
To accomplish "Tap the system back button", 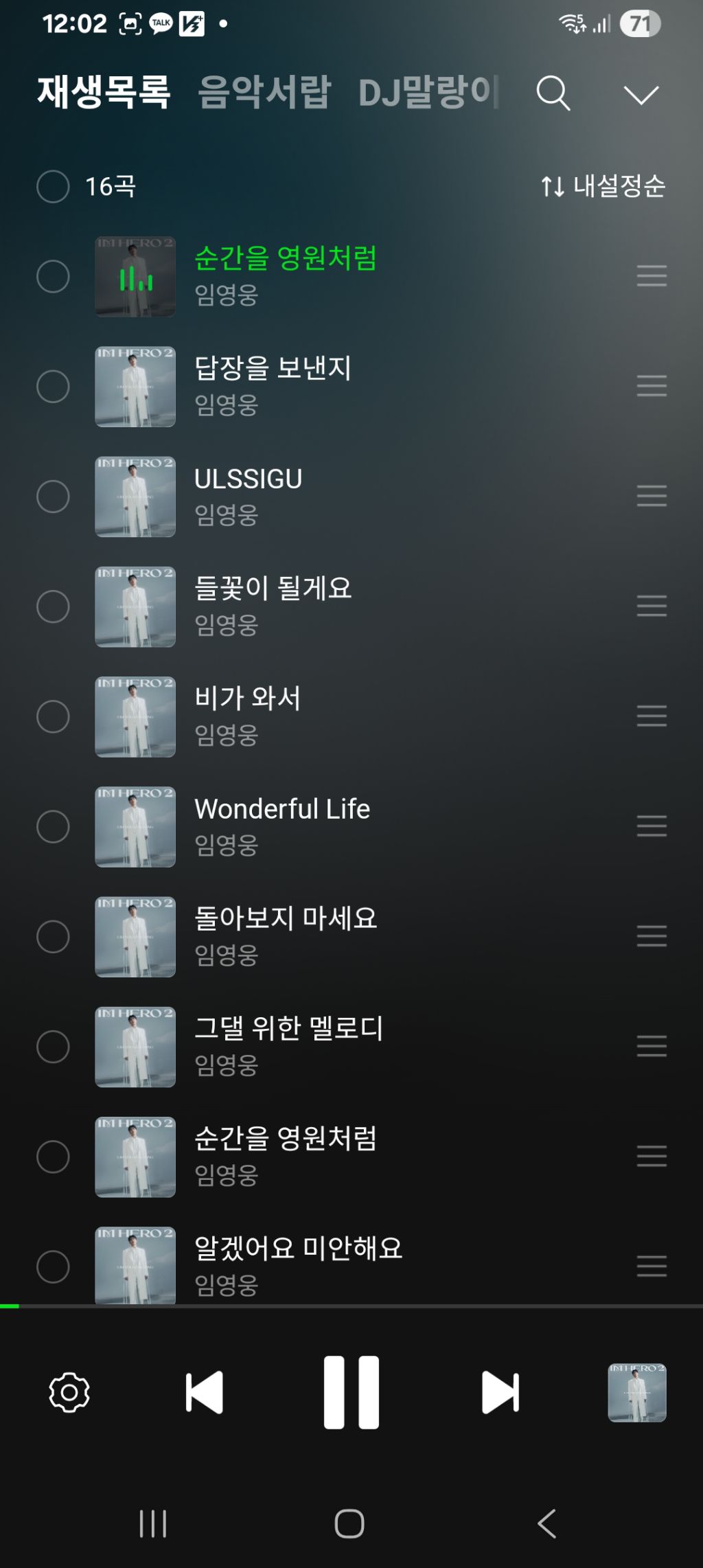I will (547, 1523).
